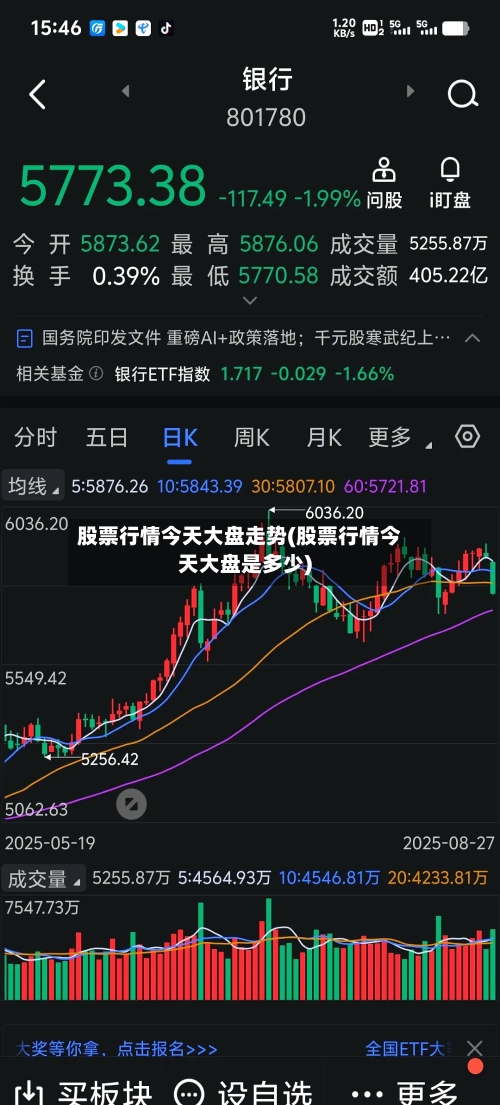The image size is (500, 1105).
Task: Change the 成交量 sub-indicator dropdown
Action: click(x=43, y=878)
